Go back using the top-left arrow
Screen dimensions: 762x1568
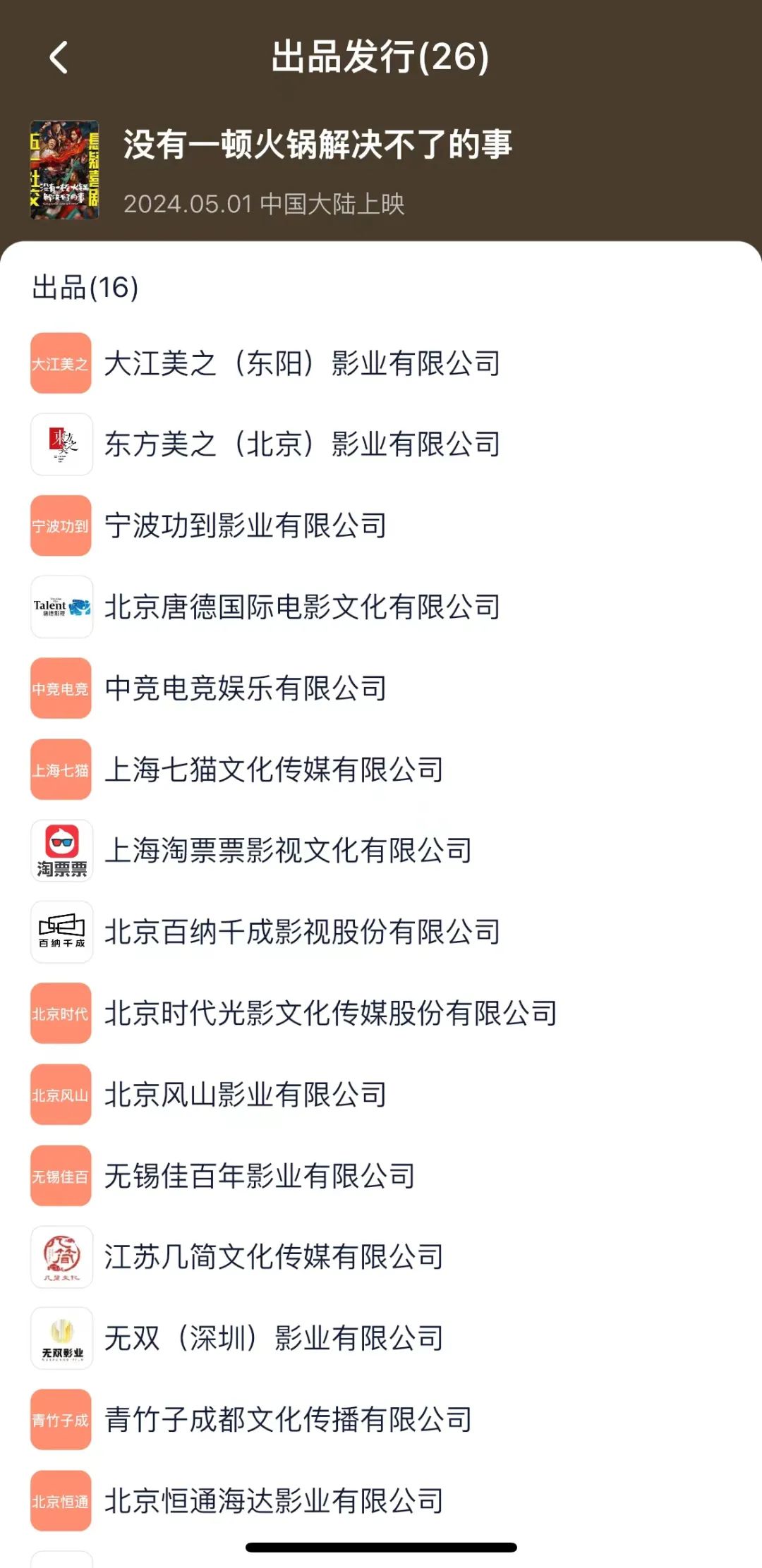tap(59, 57)
